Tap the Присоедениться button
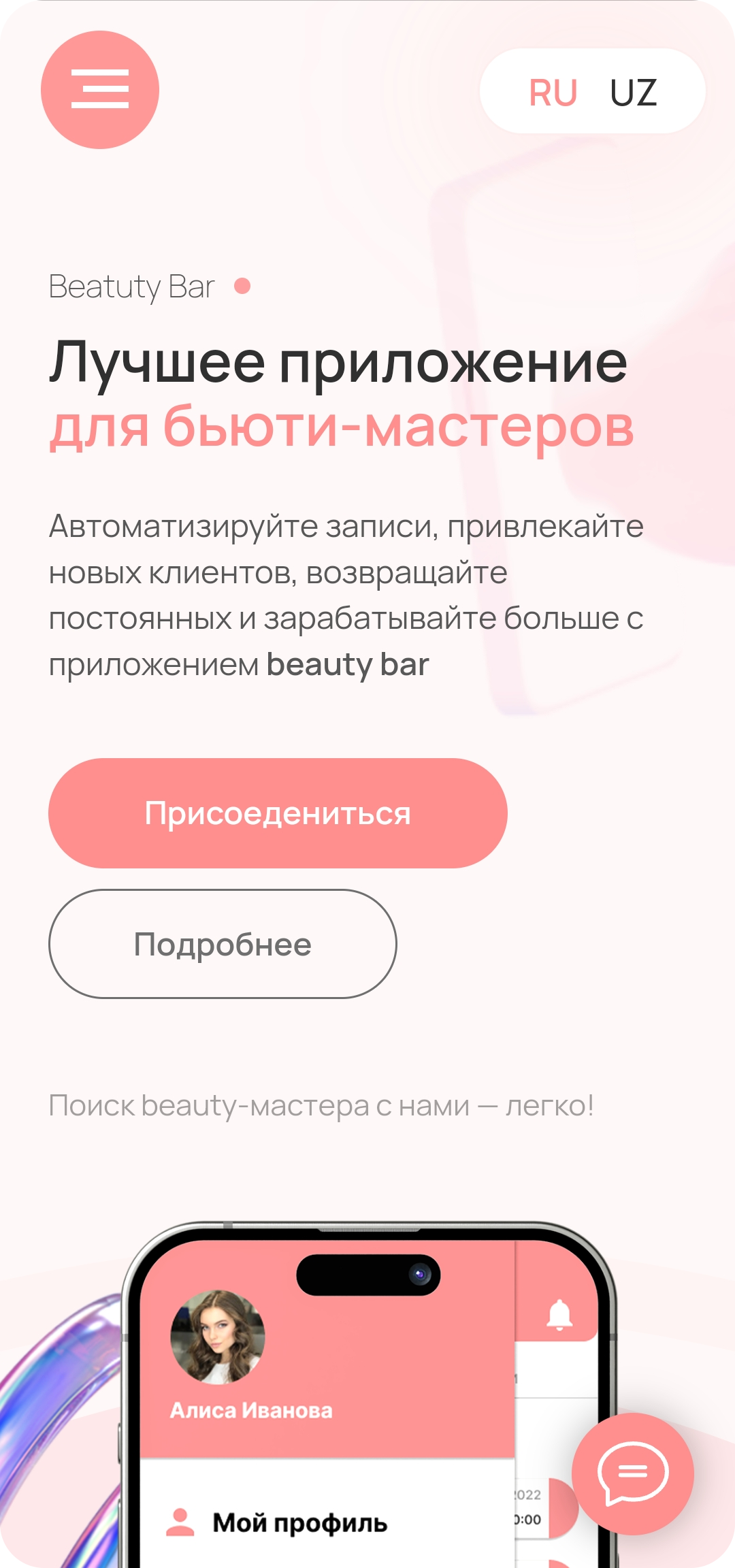735x1568 pixels. (x=278, y=813)
